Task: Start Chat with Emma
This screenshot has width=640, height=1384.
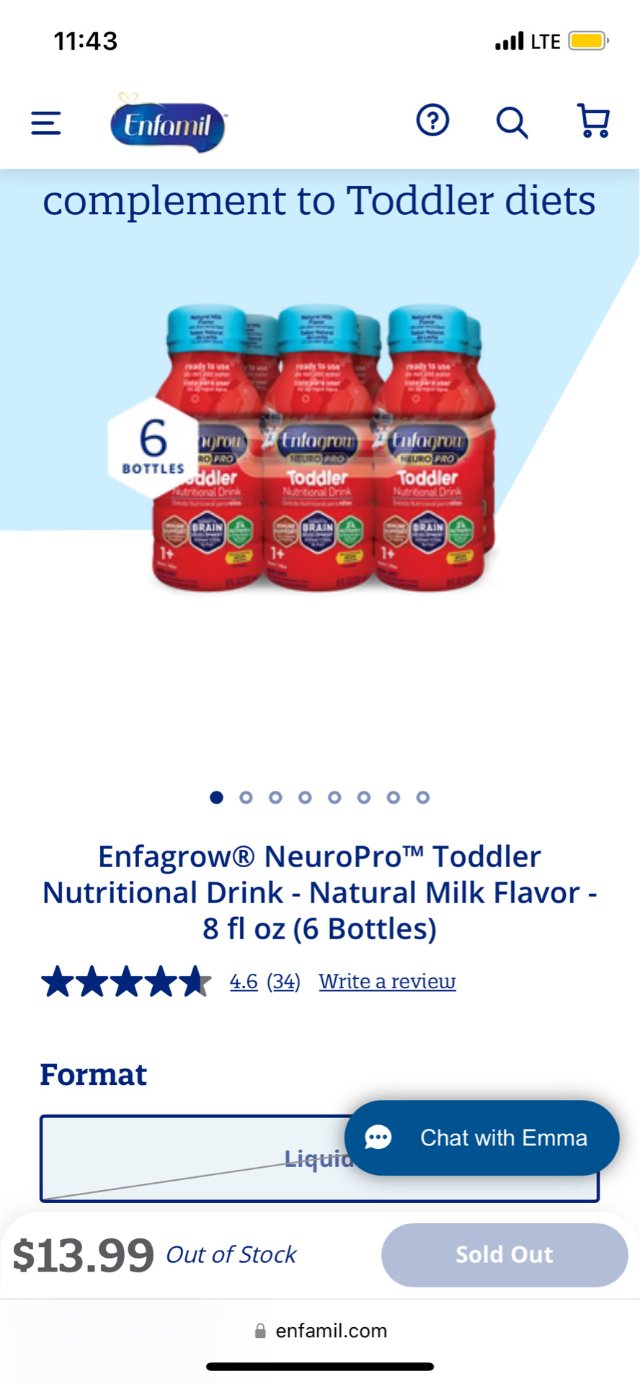Action: (x=482, y=1138)
